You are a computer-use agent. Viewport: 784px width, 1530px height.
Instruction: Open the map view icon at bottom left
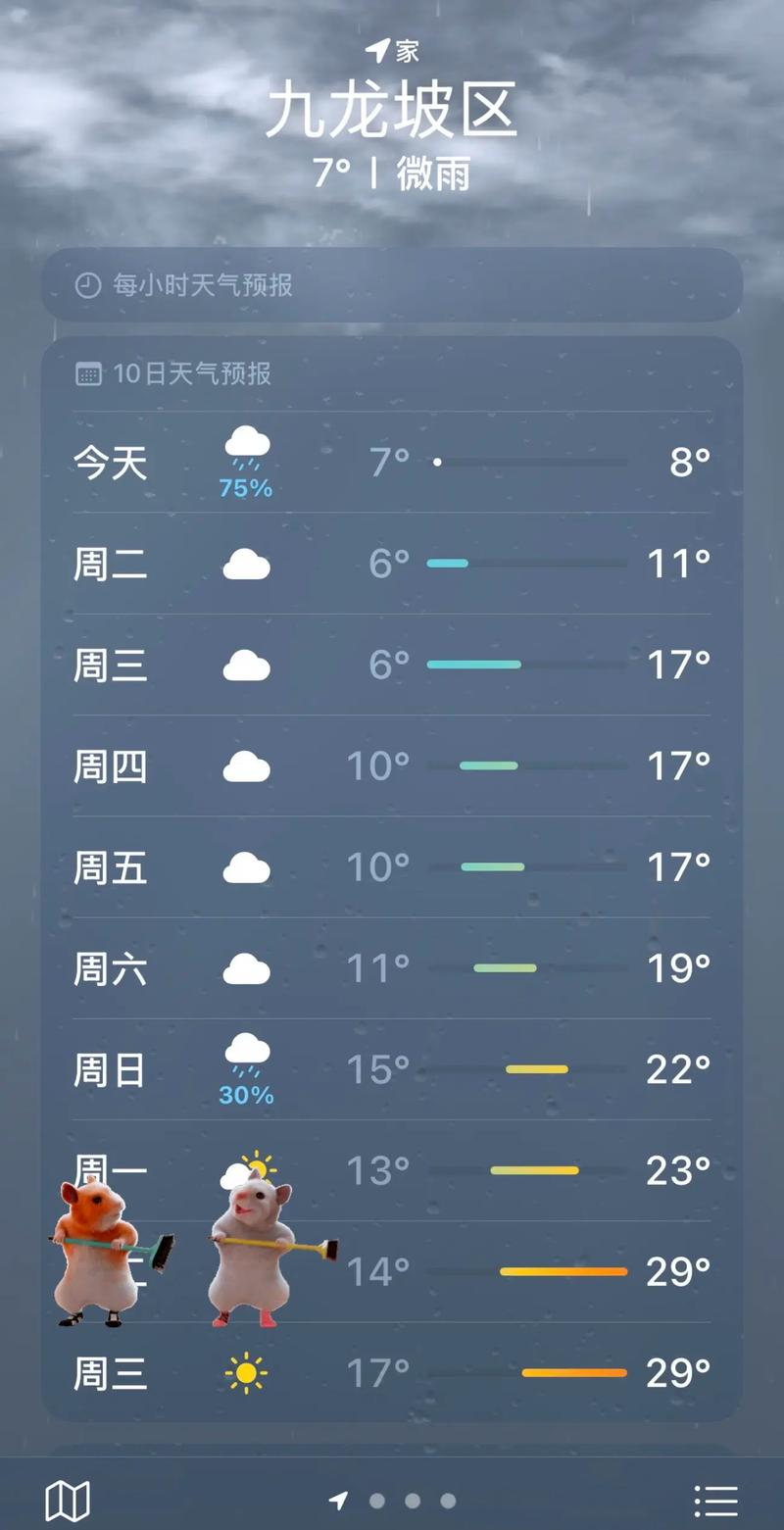pyautogui.click(x=68, y=1499)
